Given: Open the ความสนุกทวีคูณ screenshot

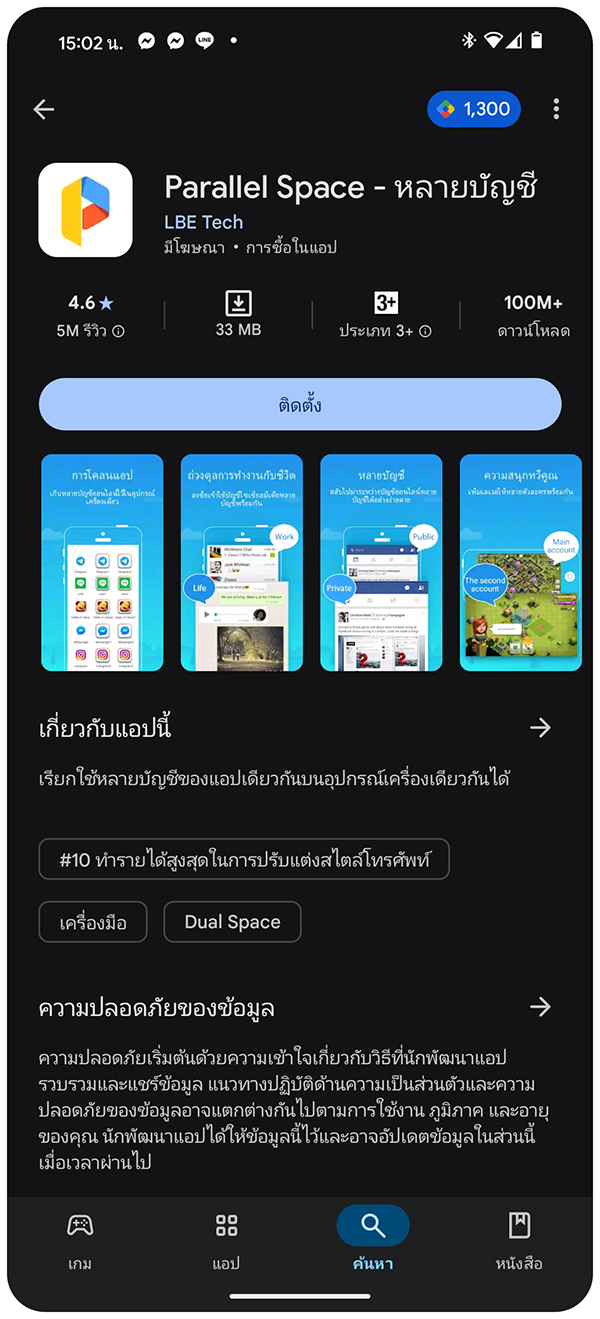Looking at the screenshot, I should 520,562.
